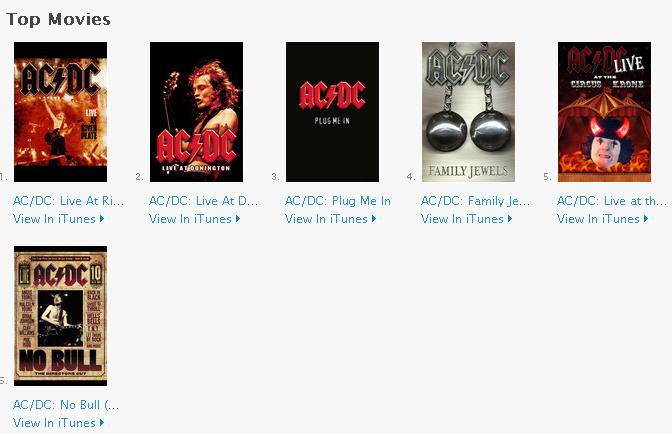This screenshot has width=672, height=434.
Task: Click View In iTunes under Live At Donington
Action: [194, 219]
